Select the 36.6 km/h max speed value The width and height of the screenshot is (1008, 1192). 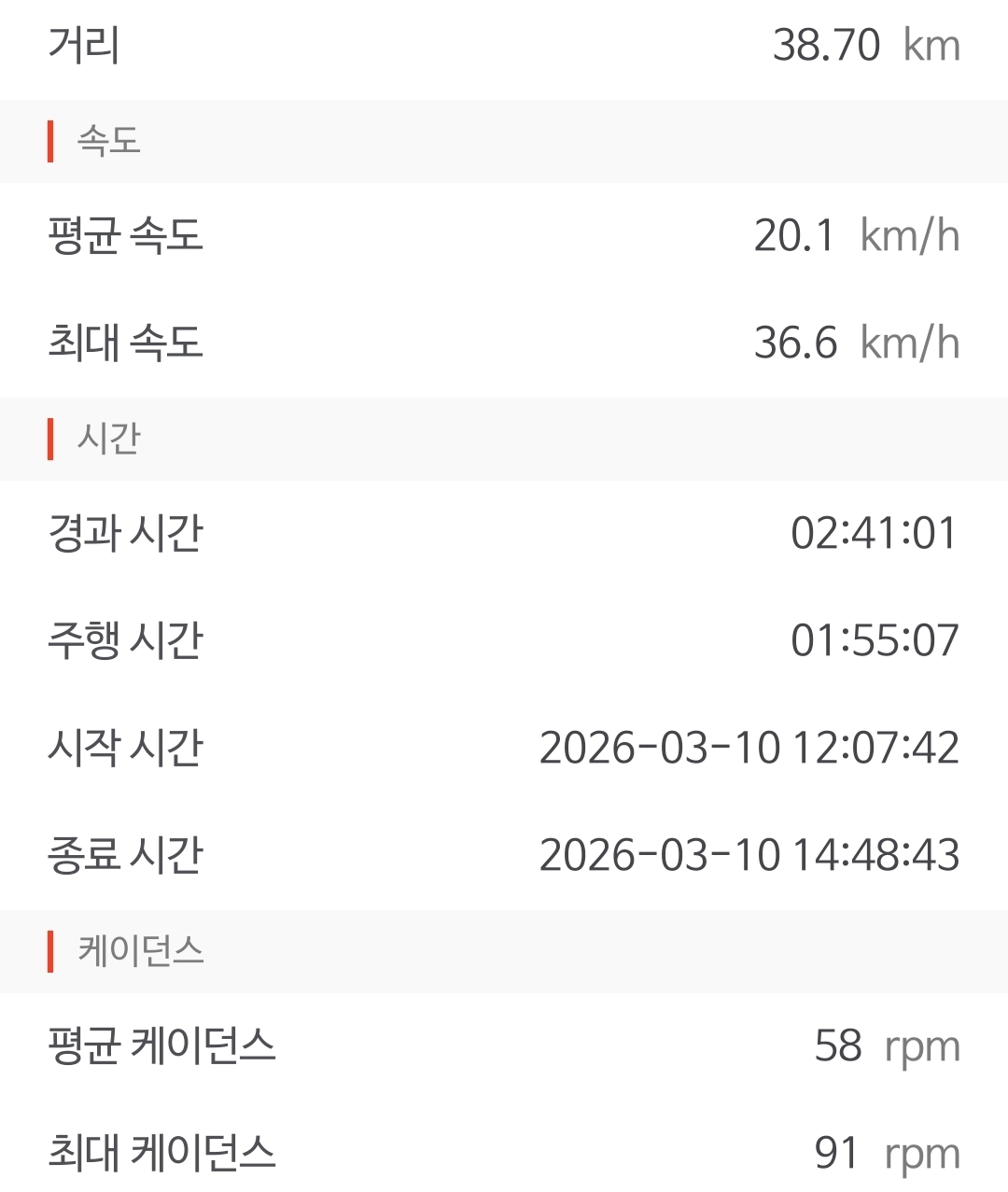[x=795, y=343]
